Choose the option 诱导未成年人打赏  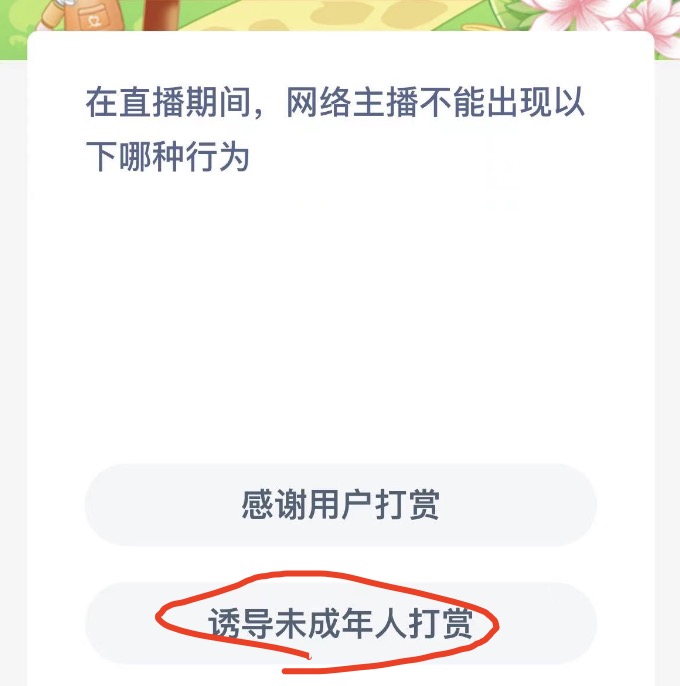coord(340,623)
